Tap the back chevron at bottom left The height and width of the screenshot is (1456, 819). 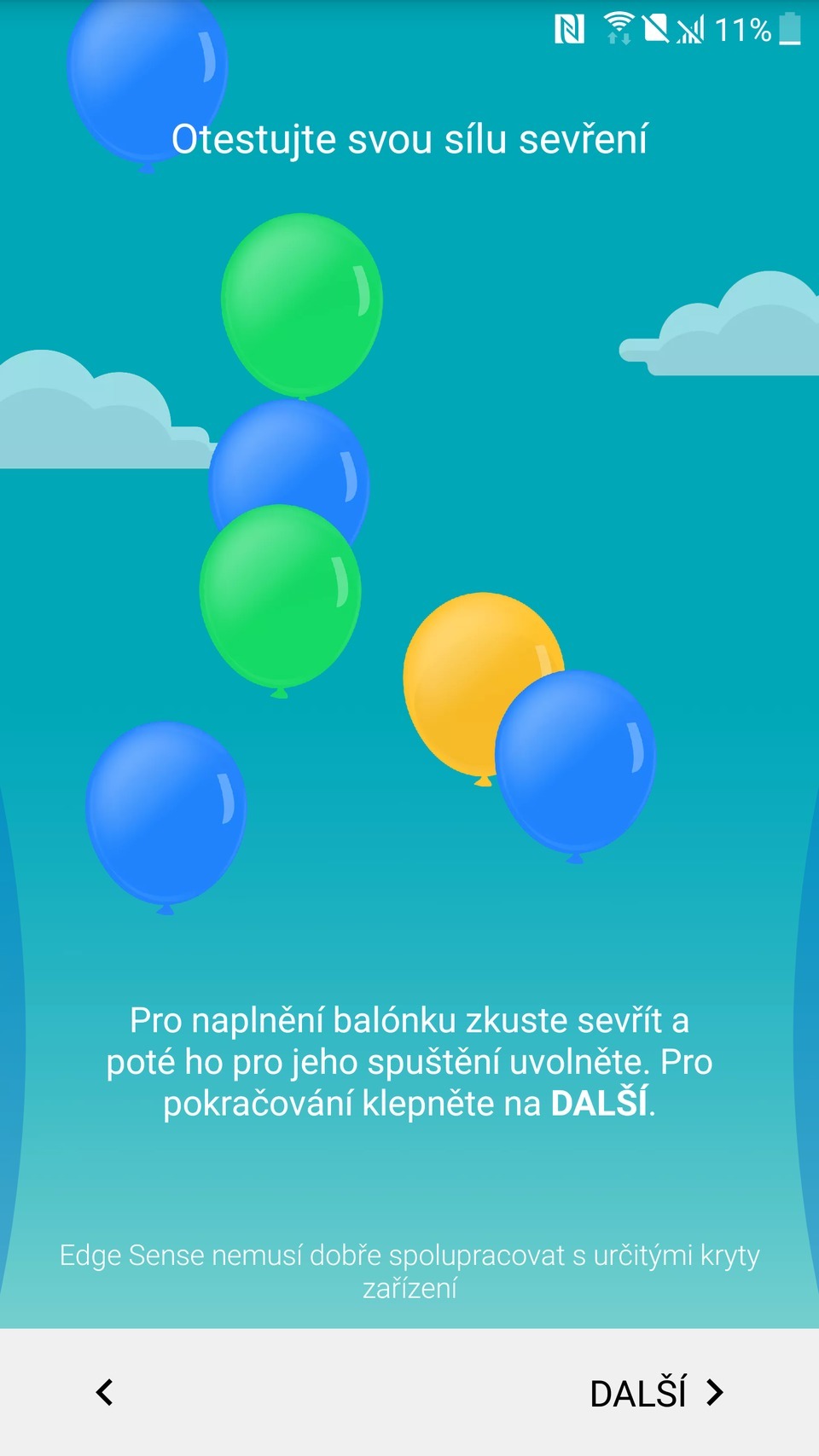click(x=104, y=1390)
